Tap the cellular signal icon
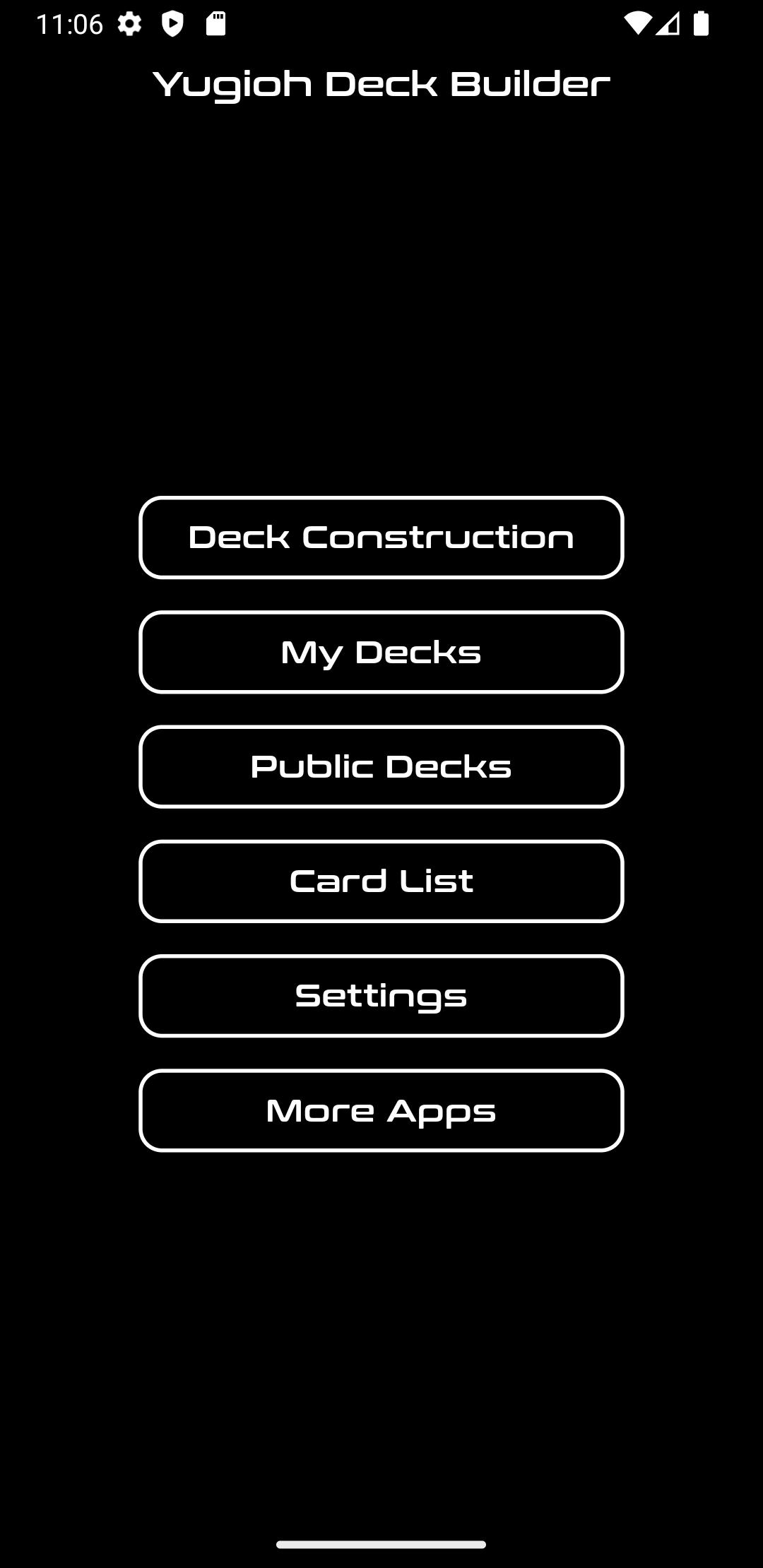 tap(668, 23)
